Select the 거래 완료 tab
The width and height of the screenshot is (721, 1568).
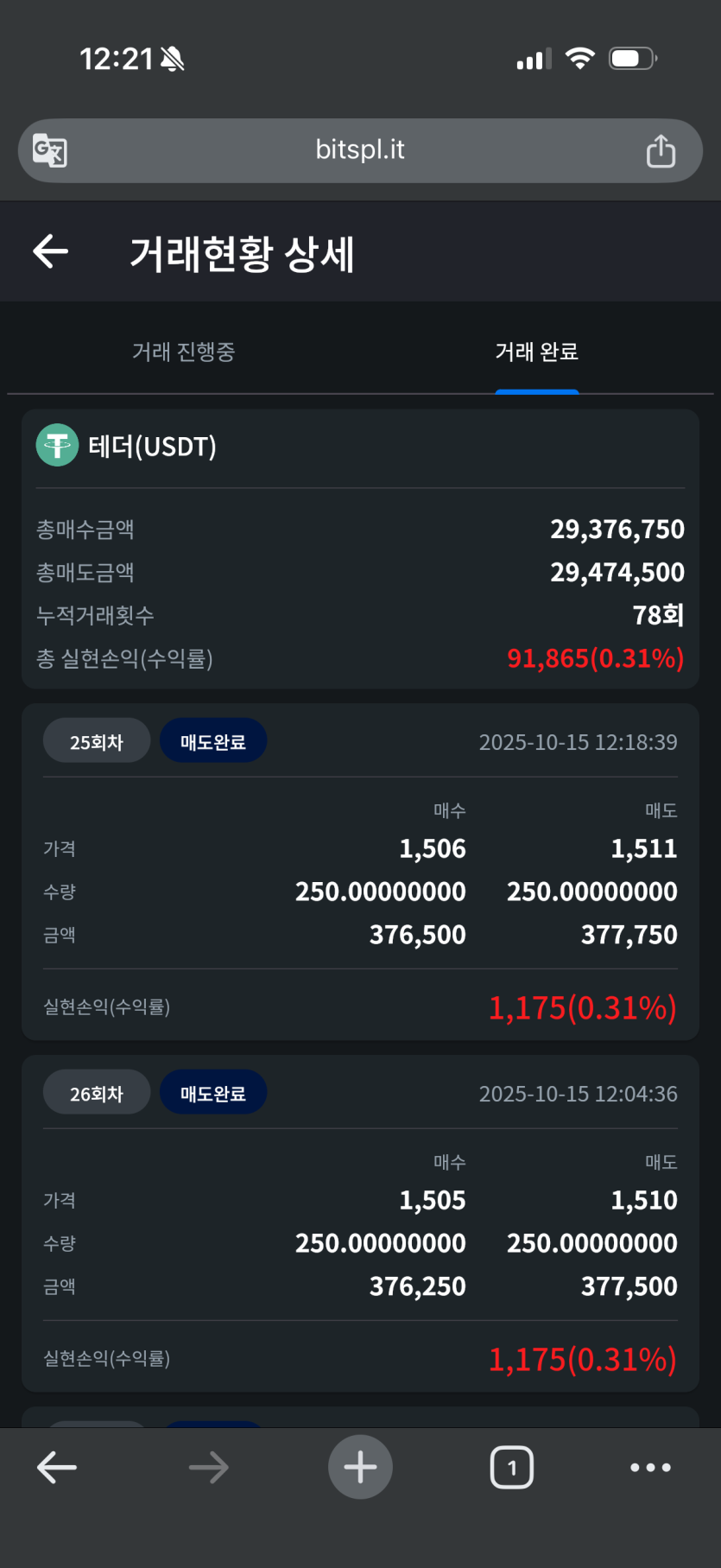point(537,352)
